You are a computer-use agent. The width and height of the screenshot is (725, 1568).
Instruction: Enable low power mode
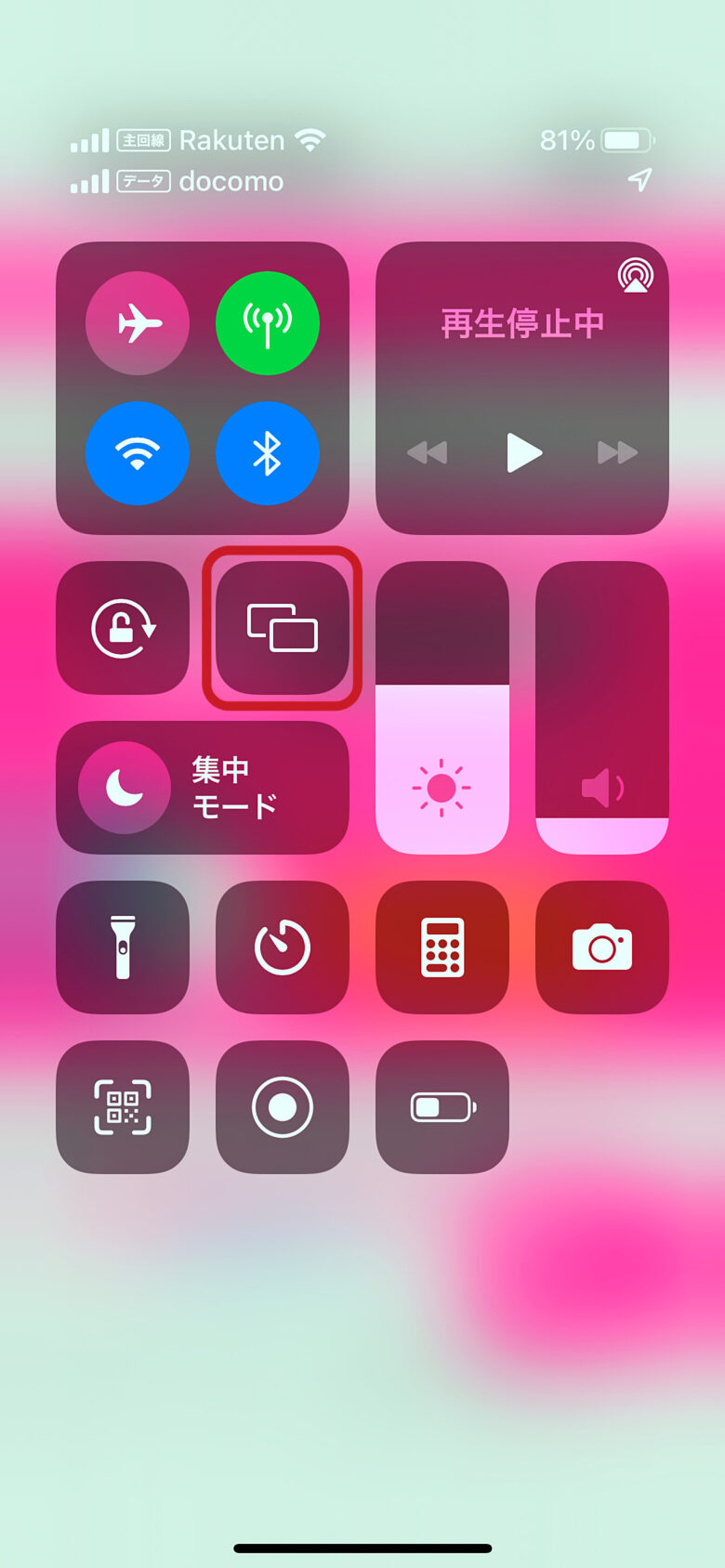(442, 1107)
